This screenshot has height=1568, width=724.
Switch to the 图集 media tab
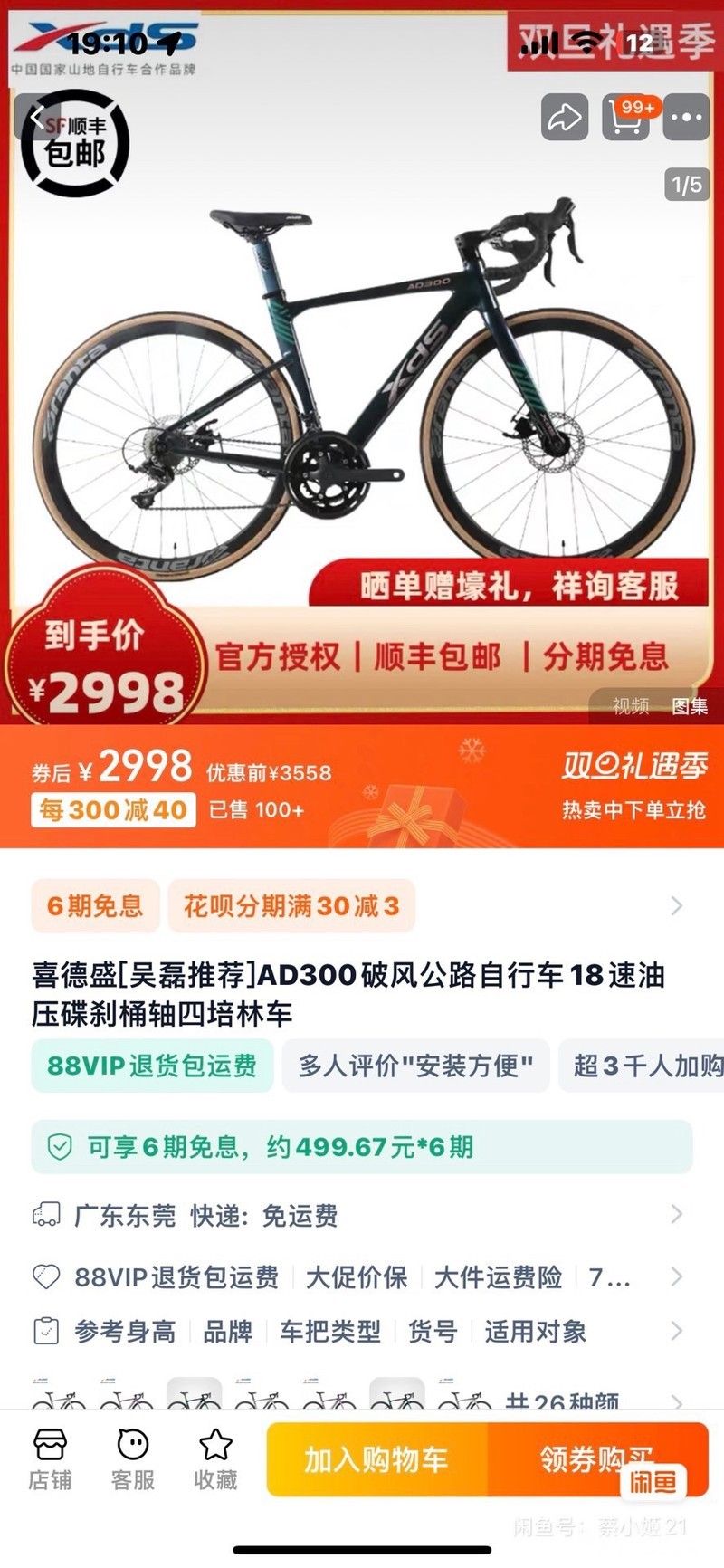[690, 706]
